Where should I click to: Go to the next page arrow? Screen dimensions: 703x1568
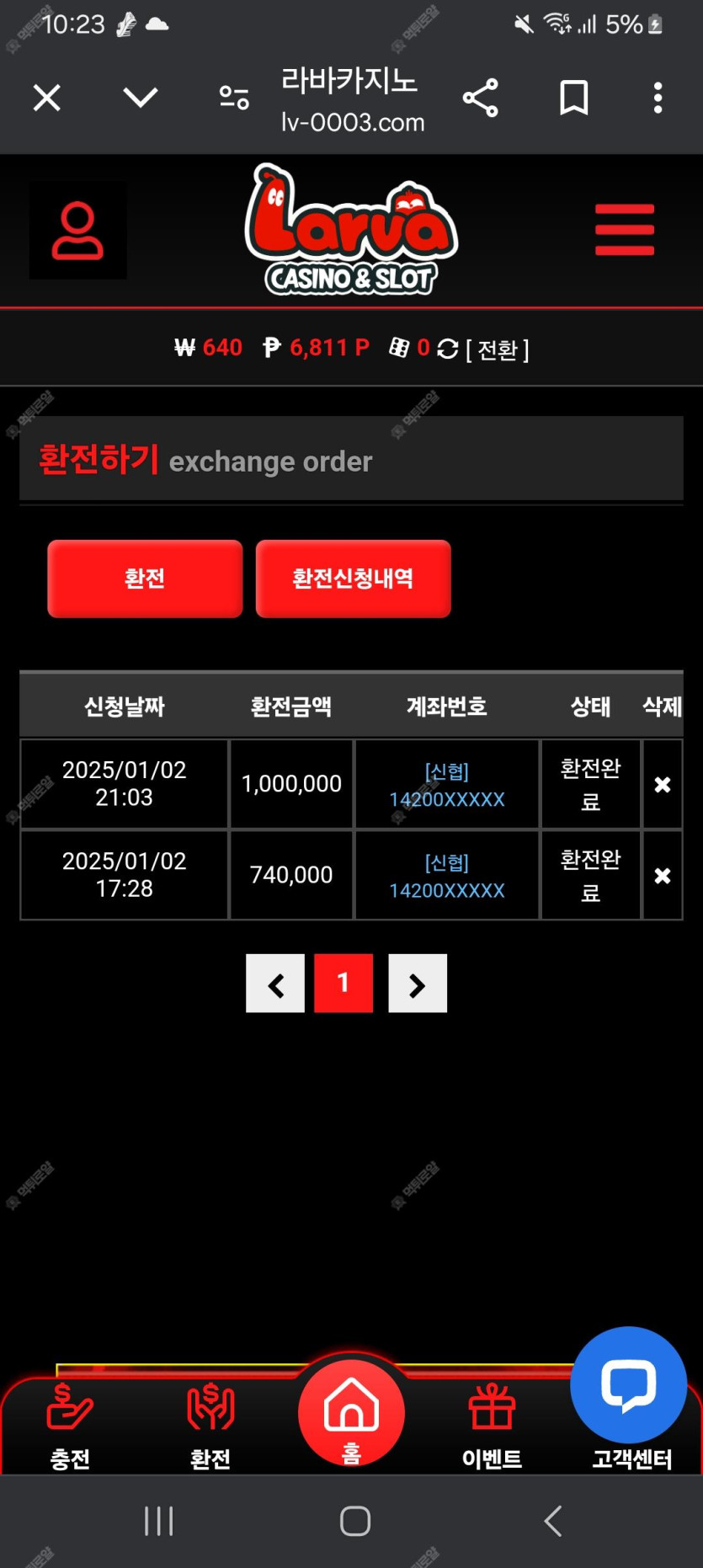pos(418,984)
